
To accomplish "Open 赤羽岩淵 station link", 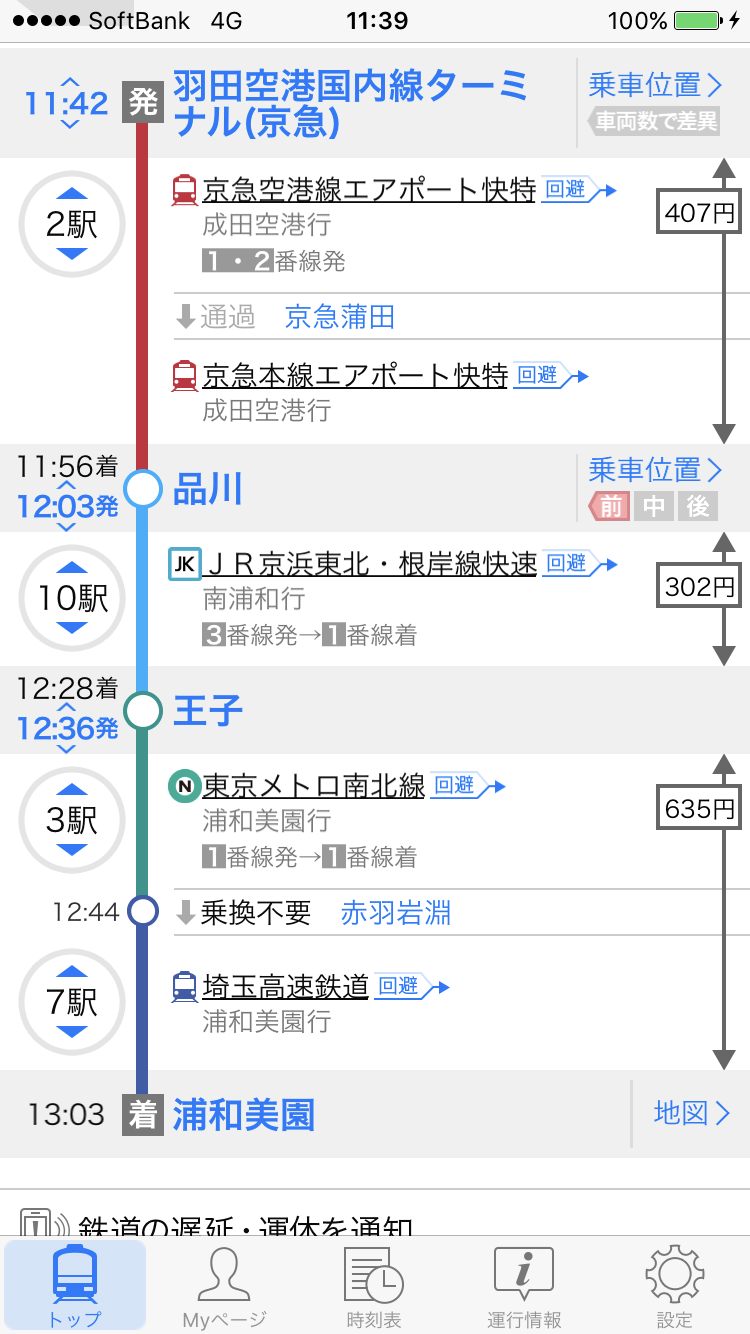I will pyautogui.click(x=396, y=912).
